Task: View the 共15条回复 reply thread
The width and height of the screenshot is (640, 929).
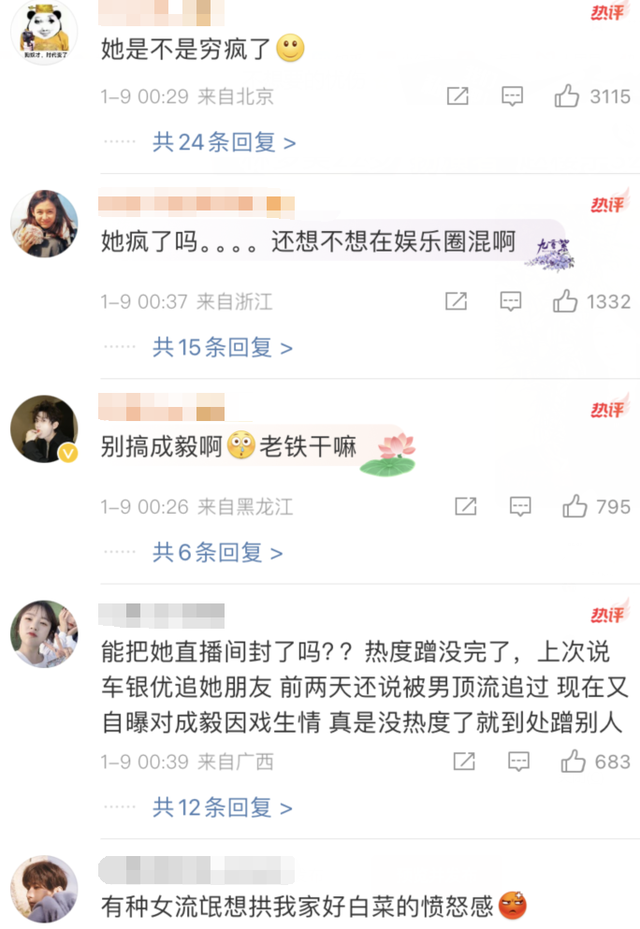Action: 222,348
